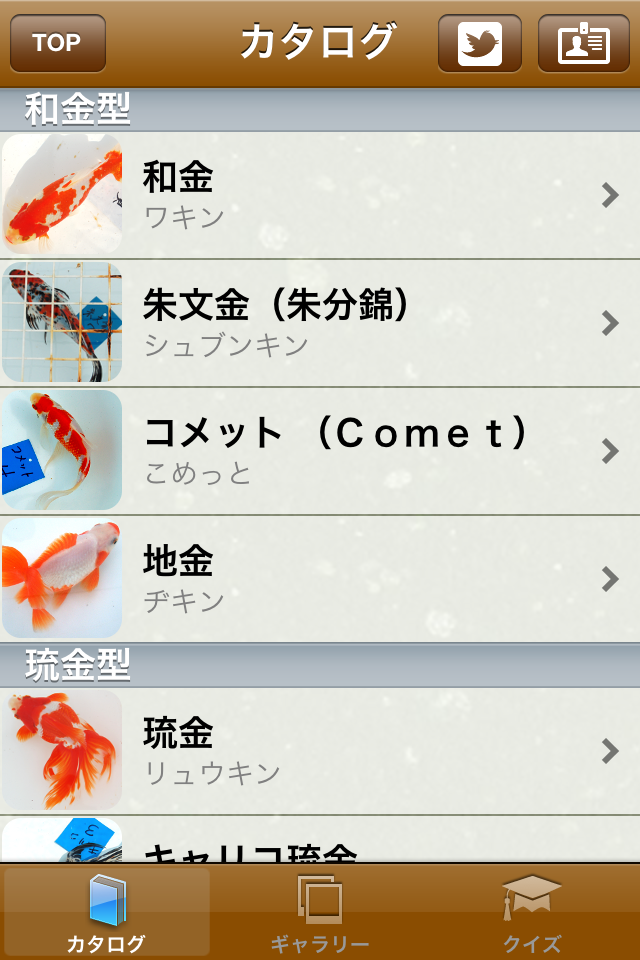Switch to the ギャラリー tab
The image size is (640, 960).
320,912
